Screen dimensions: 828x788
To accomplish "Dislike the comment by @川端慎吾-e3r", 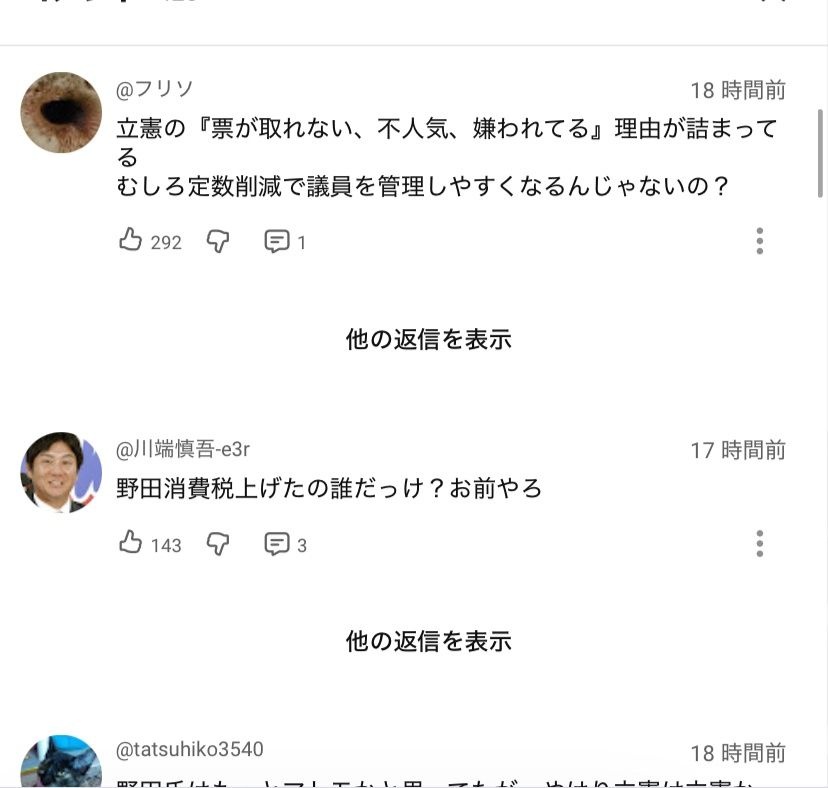I will 218,544.
